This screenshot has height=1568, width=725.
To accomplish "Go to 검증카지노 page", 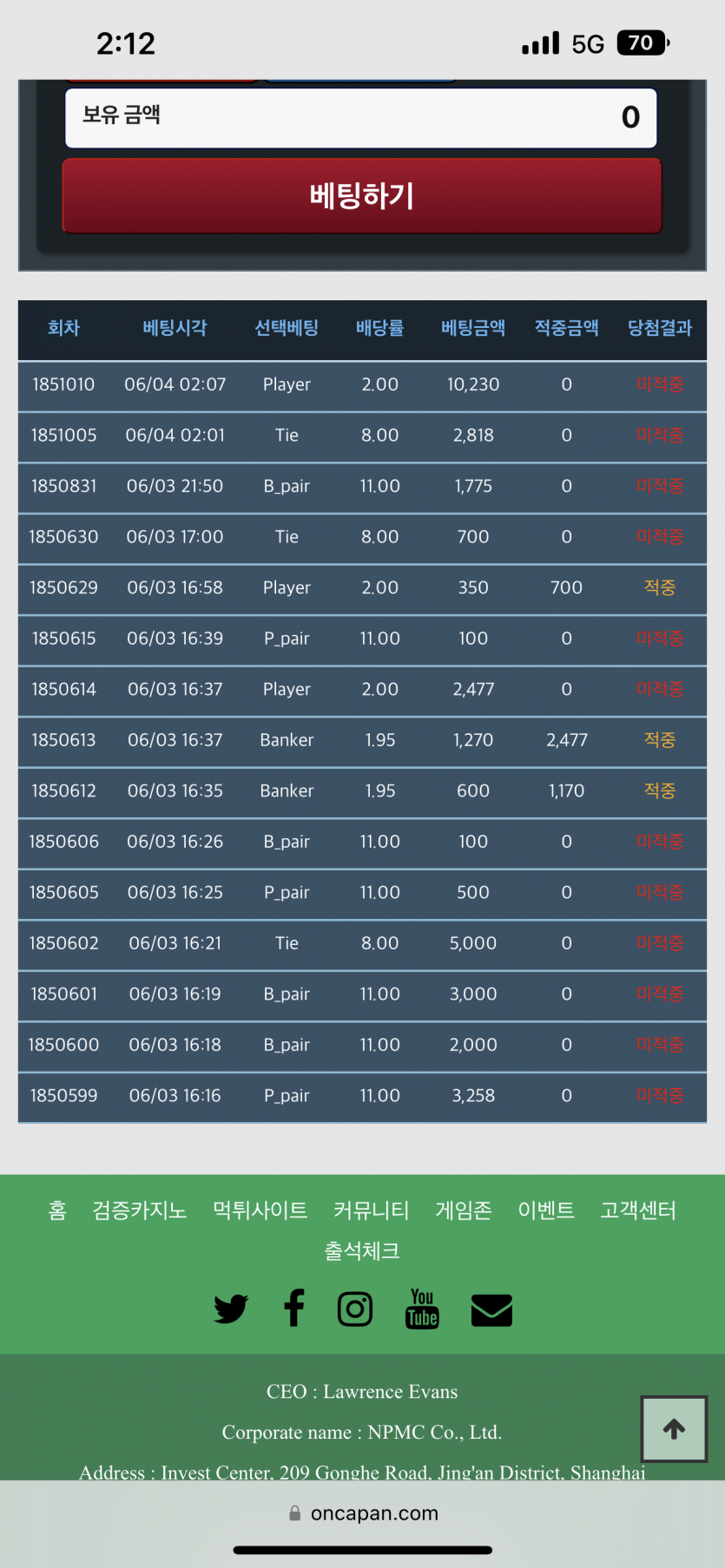I will pyautogui.click(x=140, y=1210).
